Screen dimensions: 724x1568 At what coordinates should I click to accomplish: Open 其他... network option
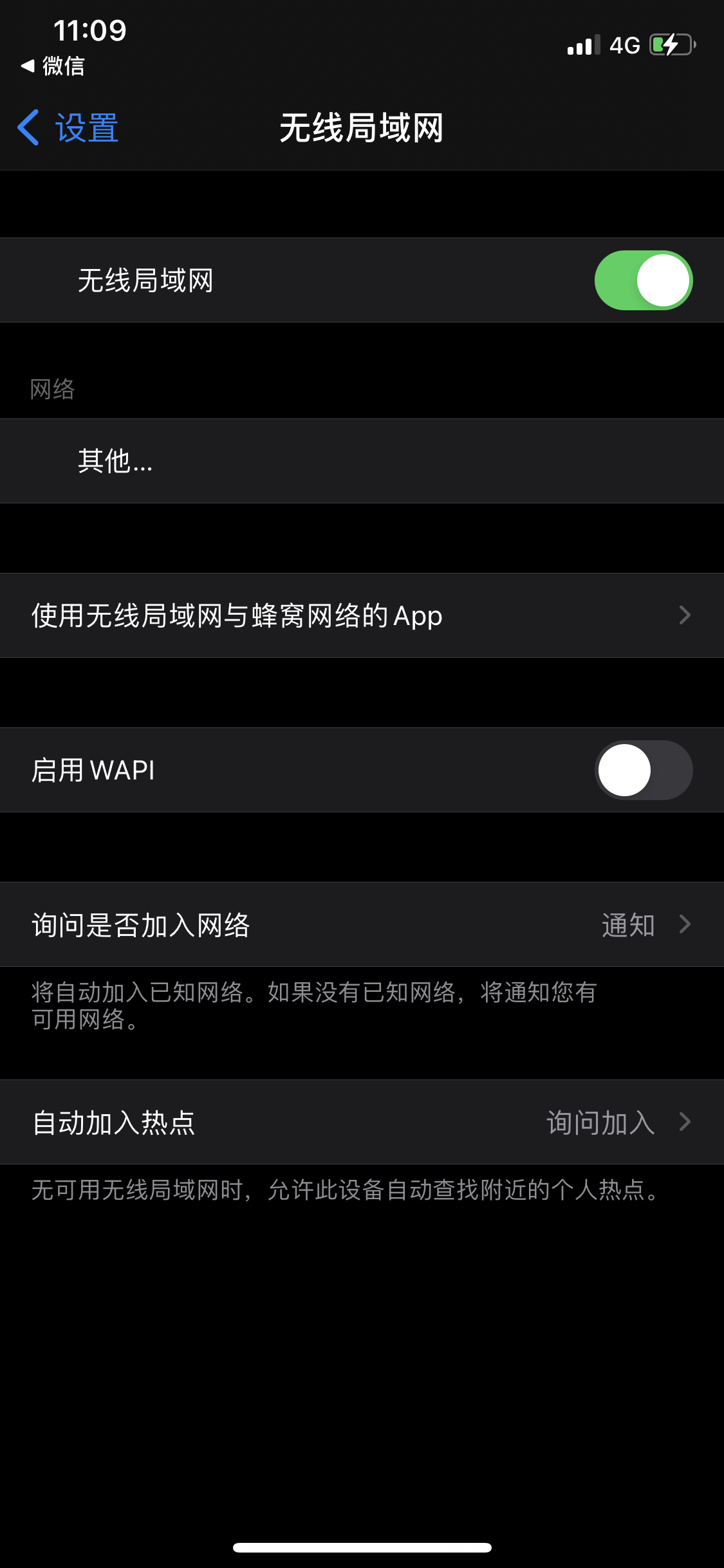click(116, 461)
